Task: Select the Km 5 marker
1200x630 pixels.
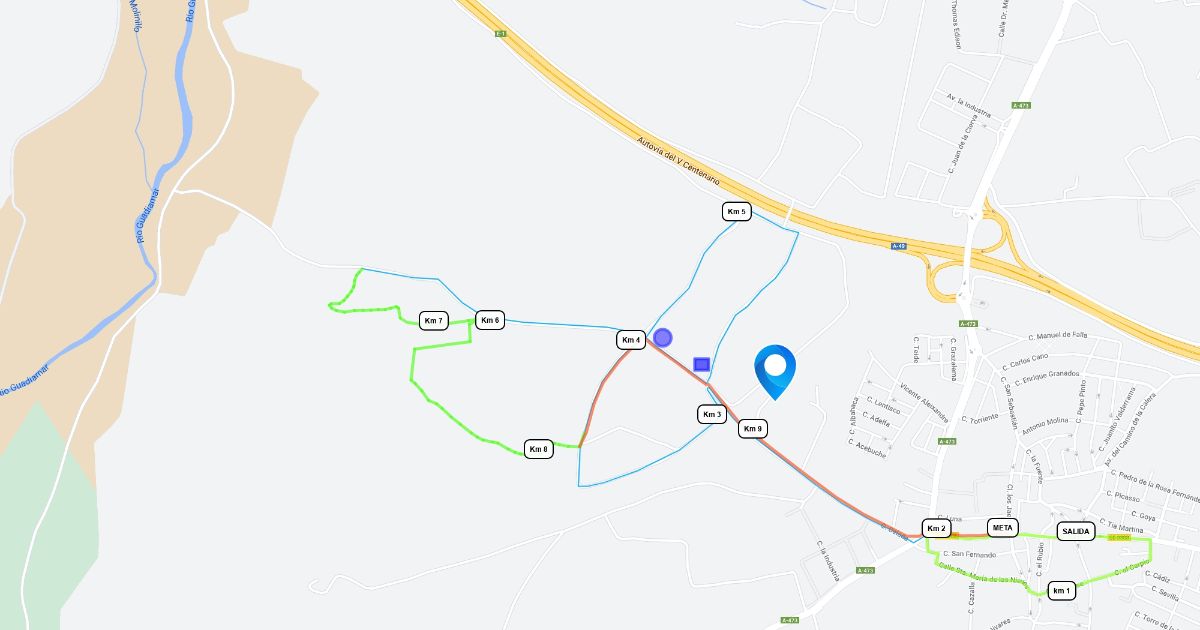Action: pos(737,211)
